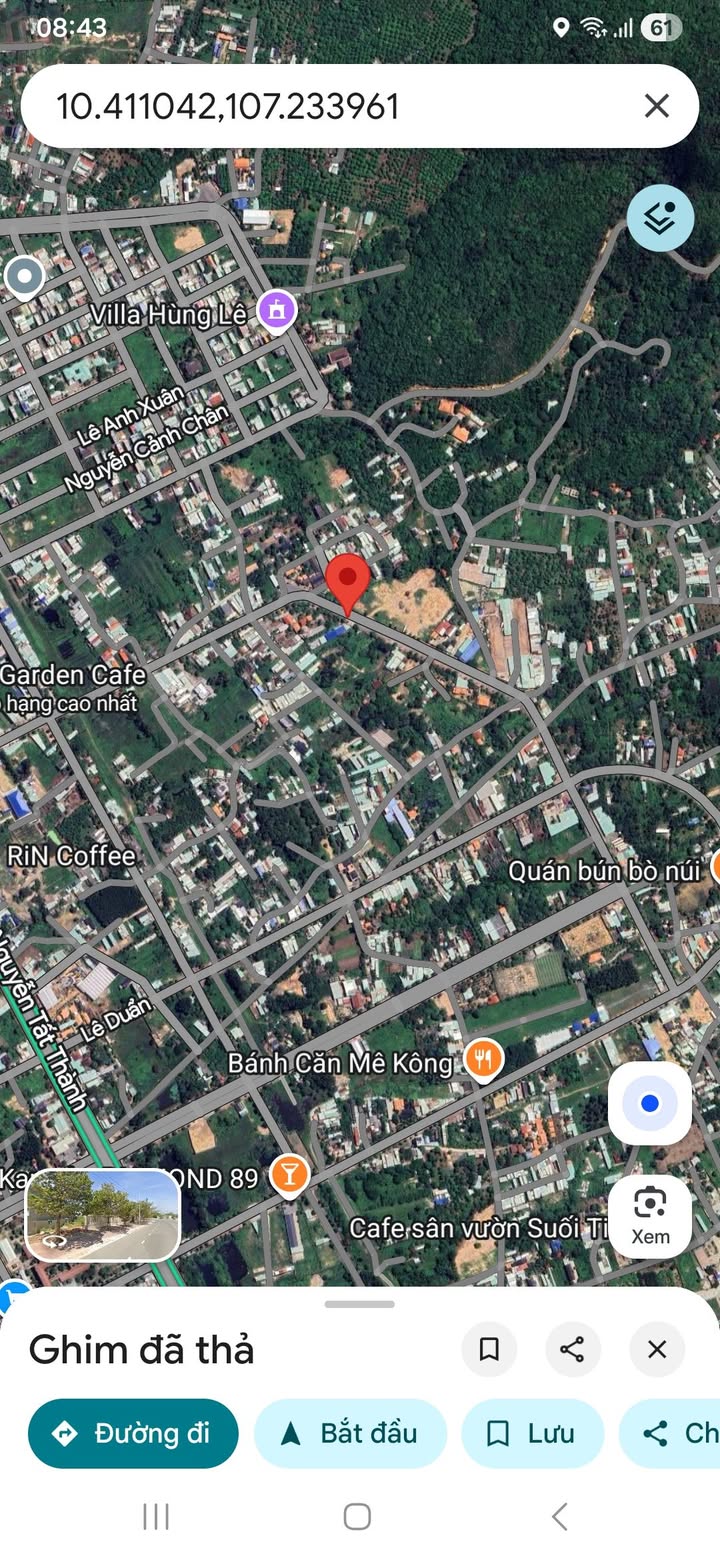Bookmark the dropped pin with the round icon
The height and width of the screenshot is (1560, 720).
click(x=489, y=1350)
